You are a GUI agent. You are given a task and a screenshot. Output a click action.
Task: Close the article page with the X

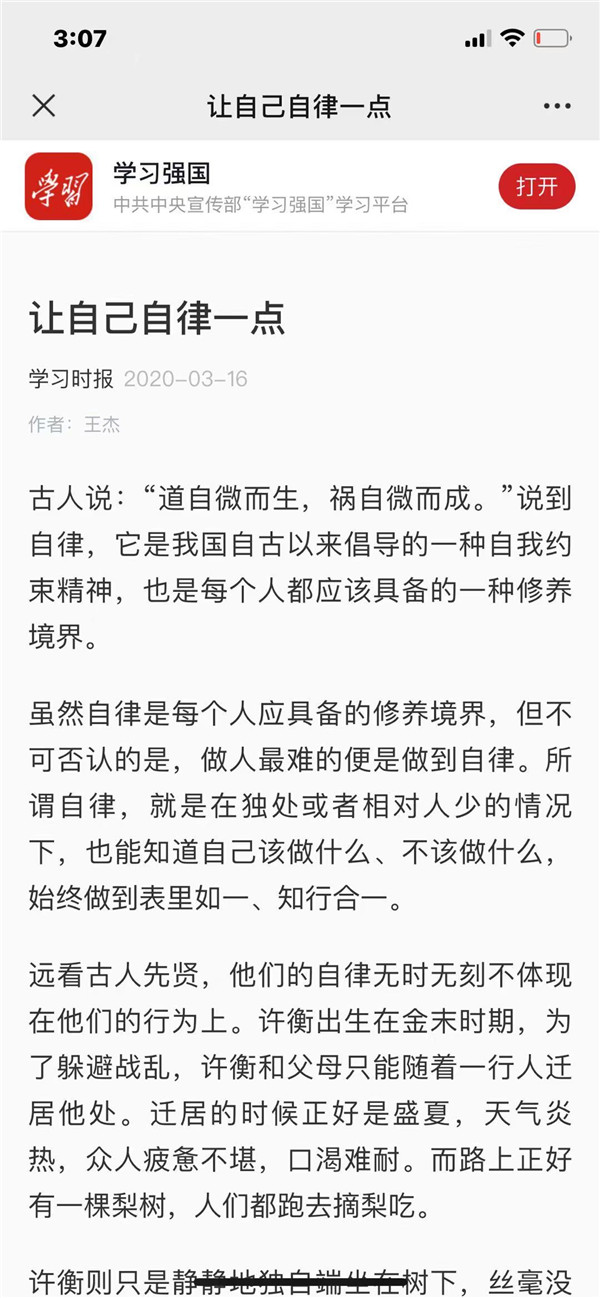click(44, 105)
